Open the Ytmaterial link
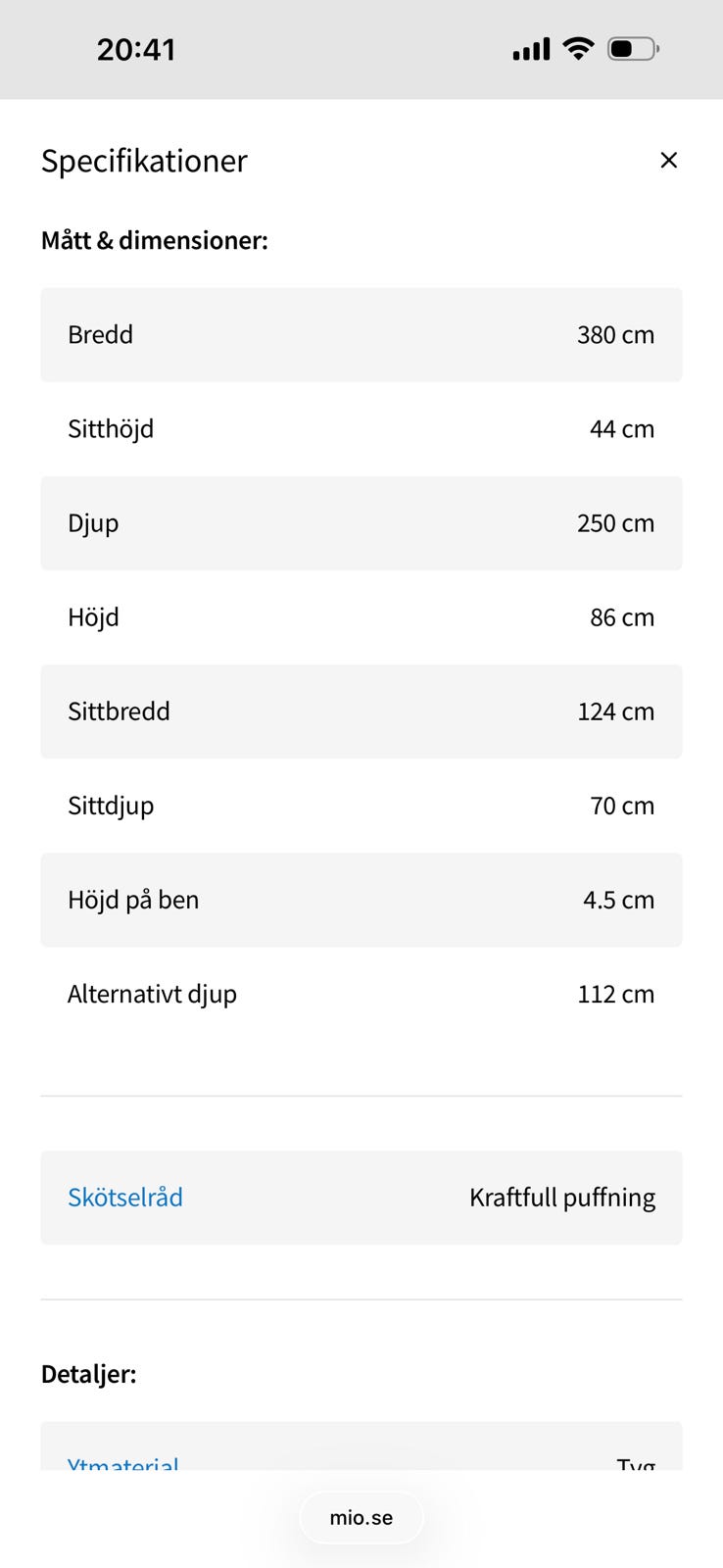 (123, 1462)
